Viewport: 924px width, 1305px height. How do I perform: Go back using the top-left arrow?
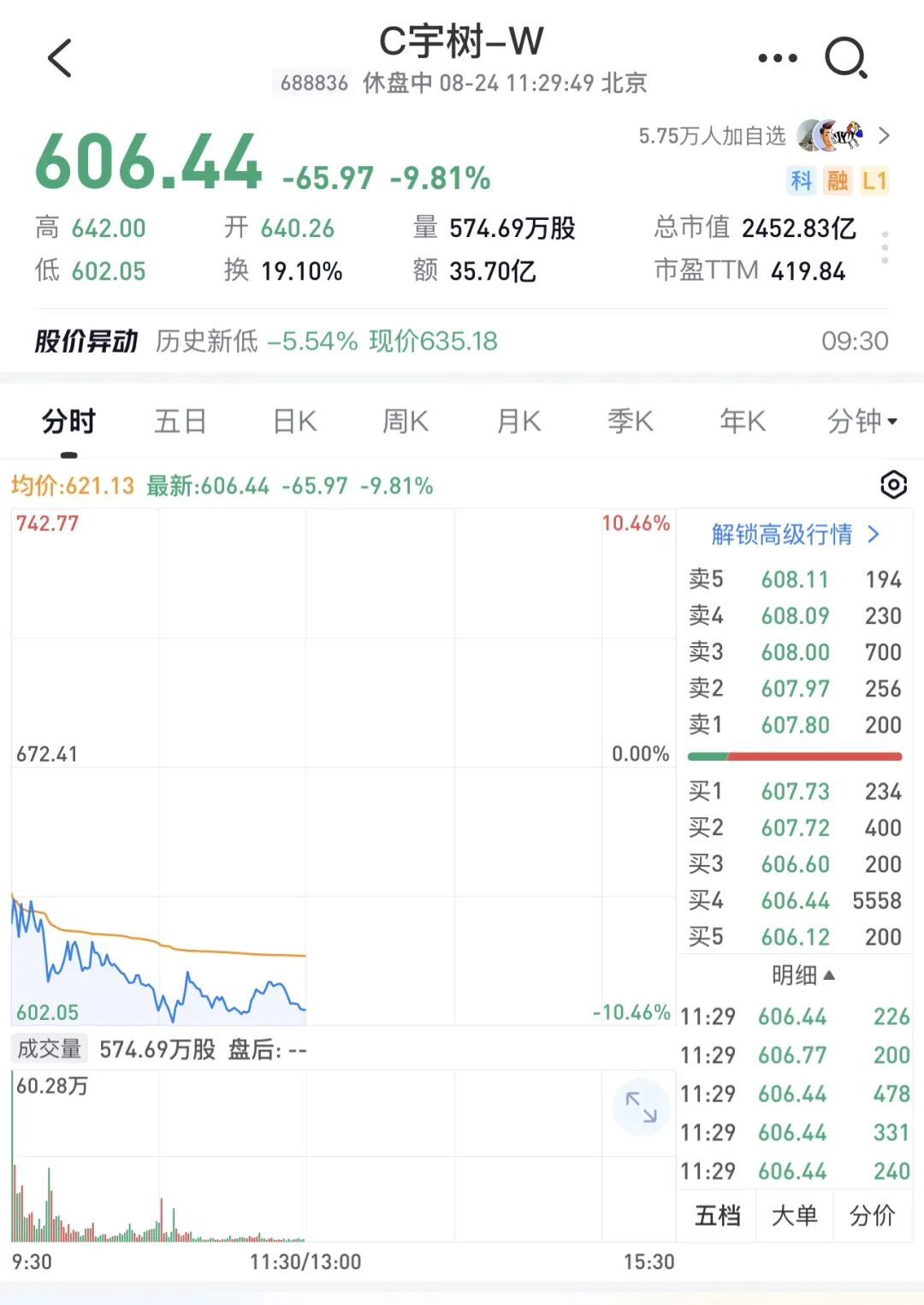[x=60, y=58]
